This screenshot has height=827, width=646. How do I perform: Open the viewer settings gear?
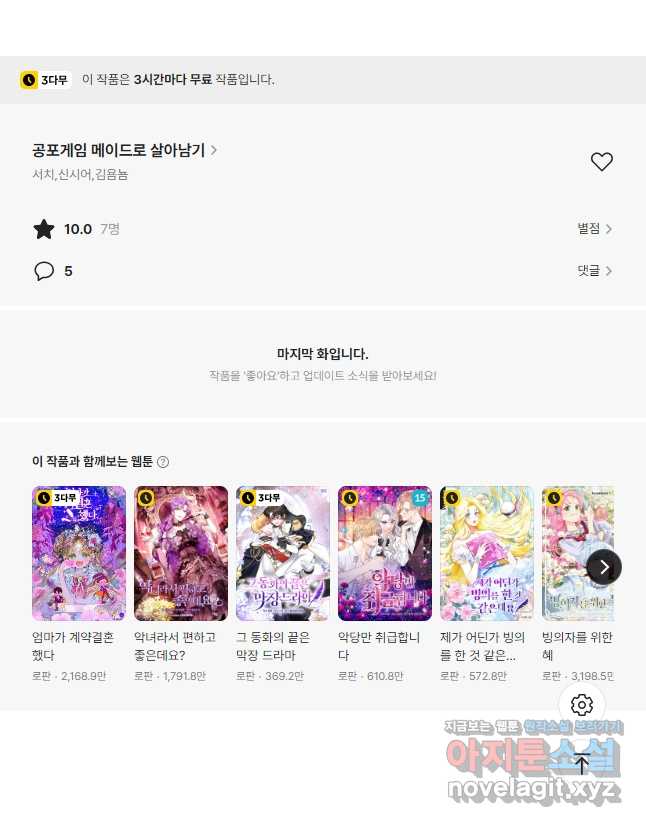[x=582, y=704]
